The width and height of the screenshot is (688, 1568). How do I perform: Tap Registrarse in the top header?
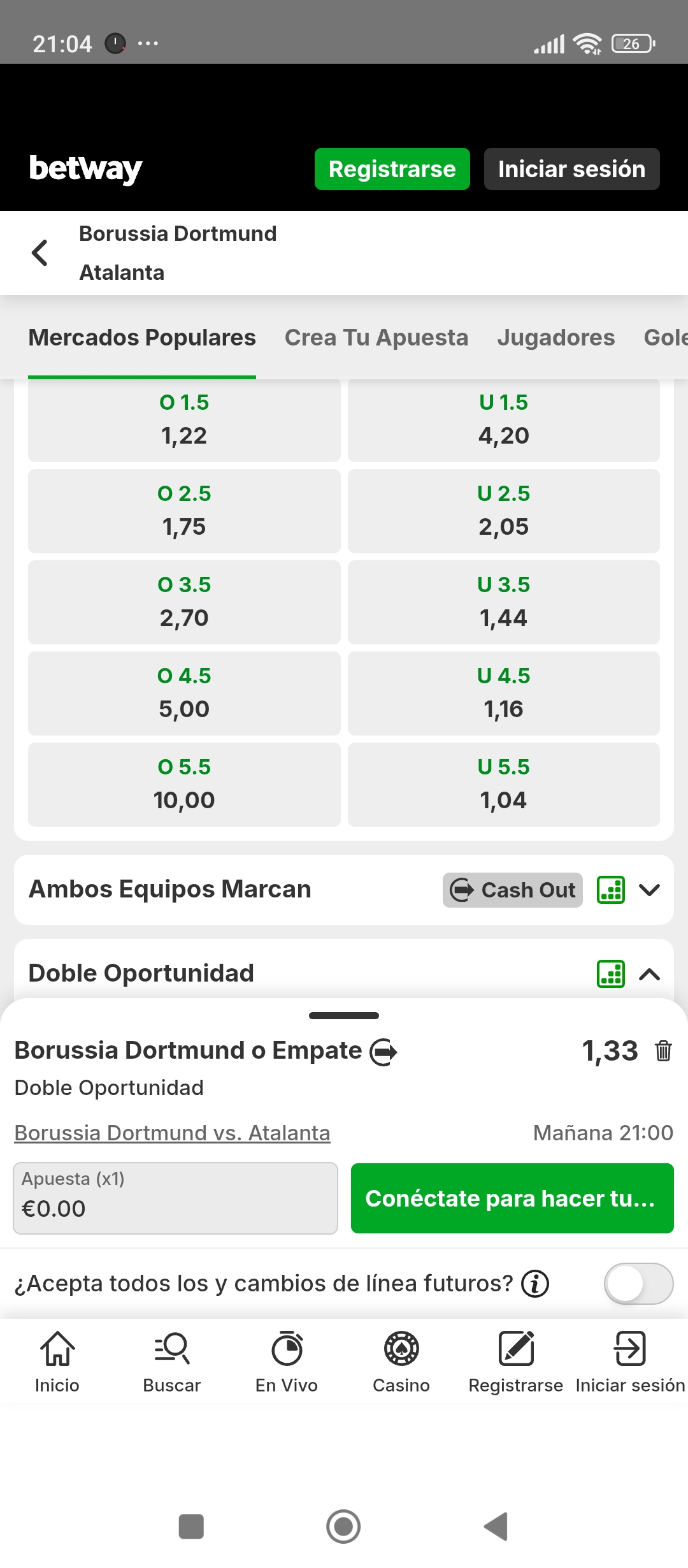pyautogui.click(x=392, y=169)
